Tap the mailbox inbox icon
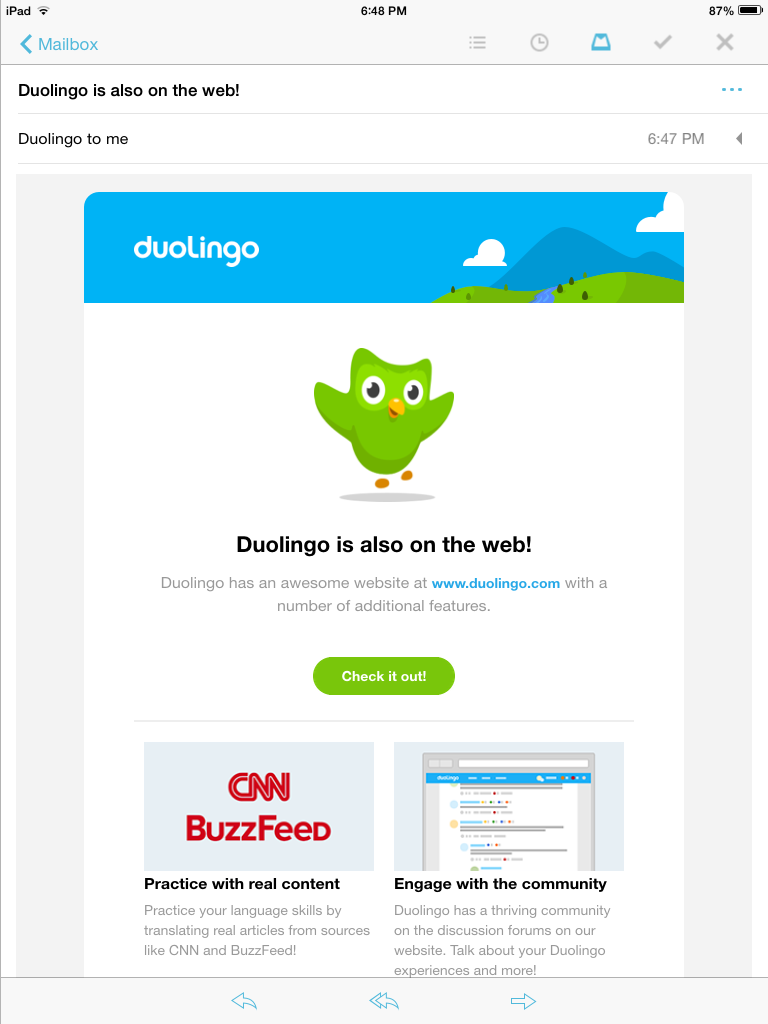Viewport: 768px width, 1024px height. [600, 43]
